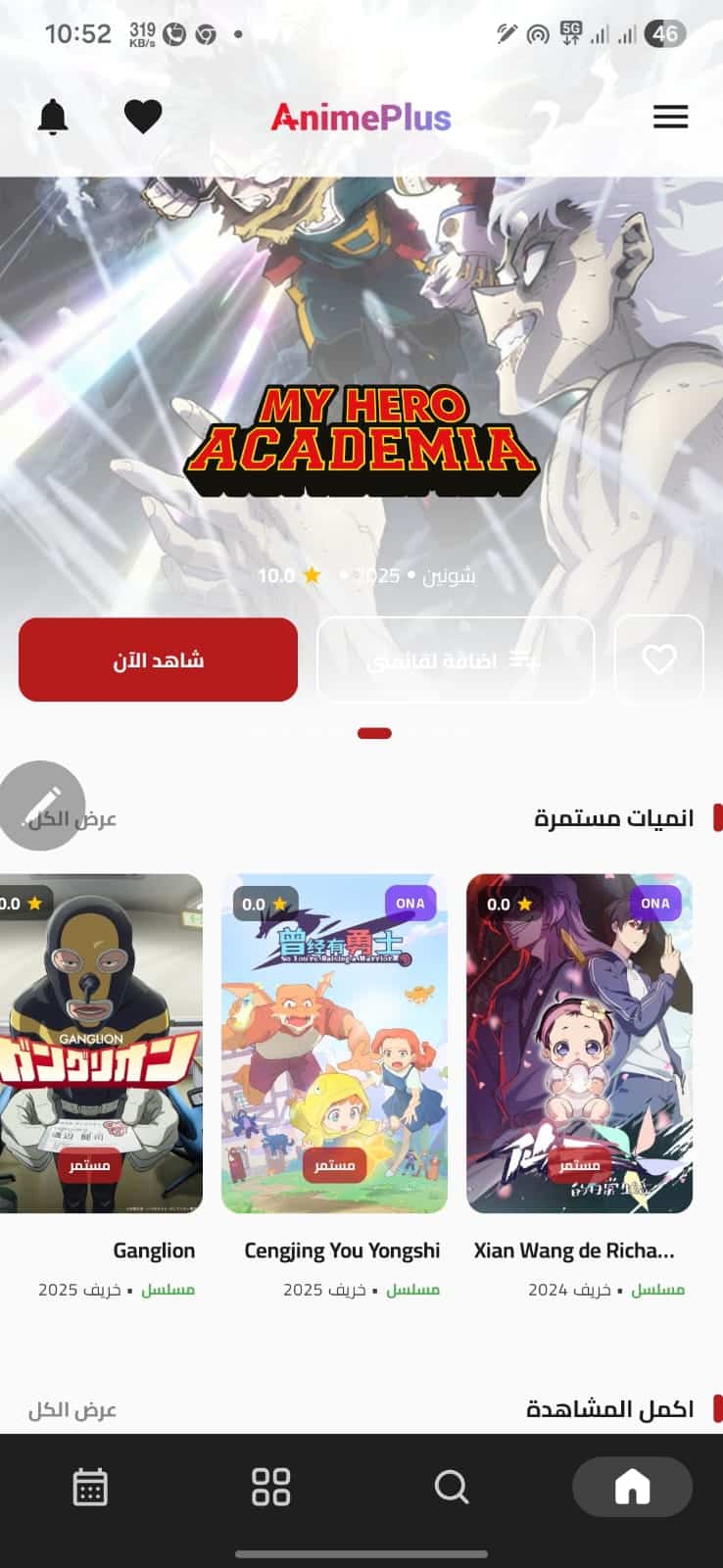Open the categories grid icon

coord(270,1486)
